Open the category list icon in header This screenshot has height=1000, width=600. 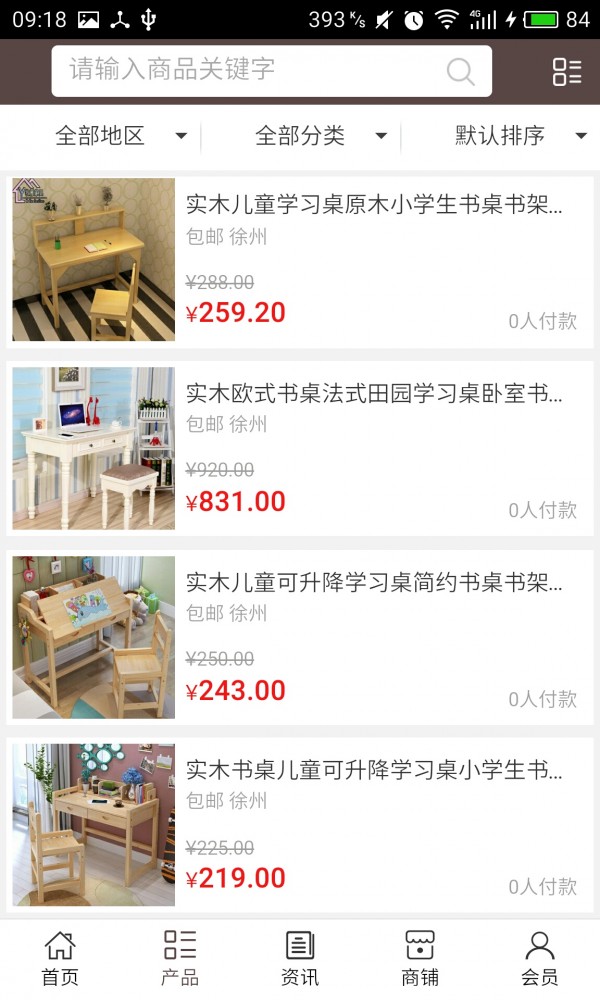point(567,71)
